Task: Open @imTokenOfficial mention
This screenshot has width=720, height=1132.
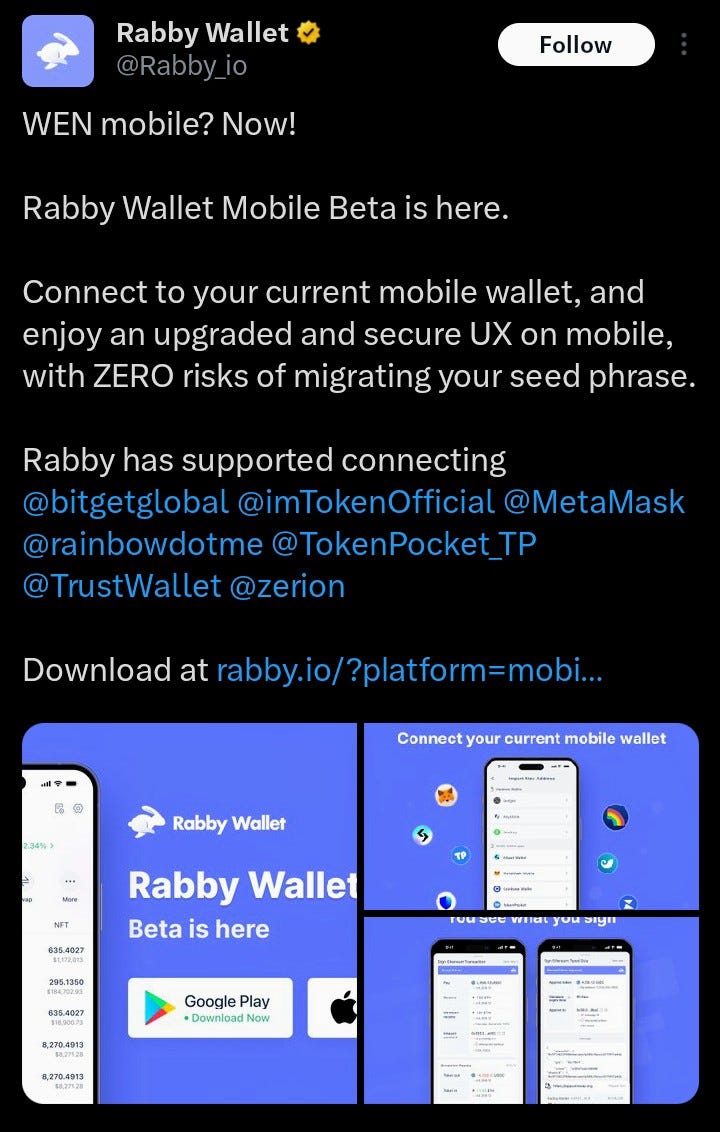Action: tap(366, 502)
